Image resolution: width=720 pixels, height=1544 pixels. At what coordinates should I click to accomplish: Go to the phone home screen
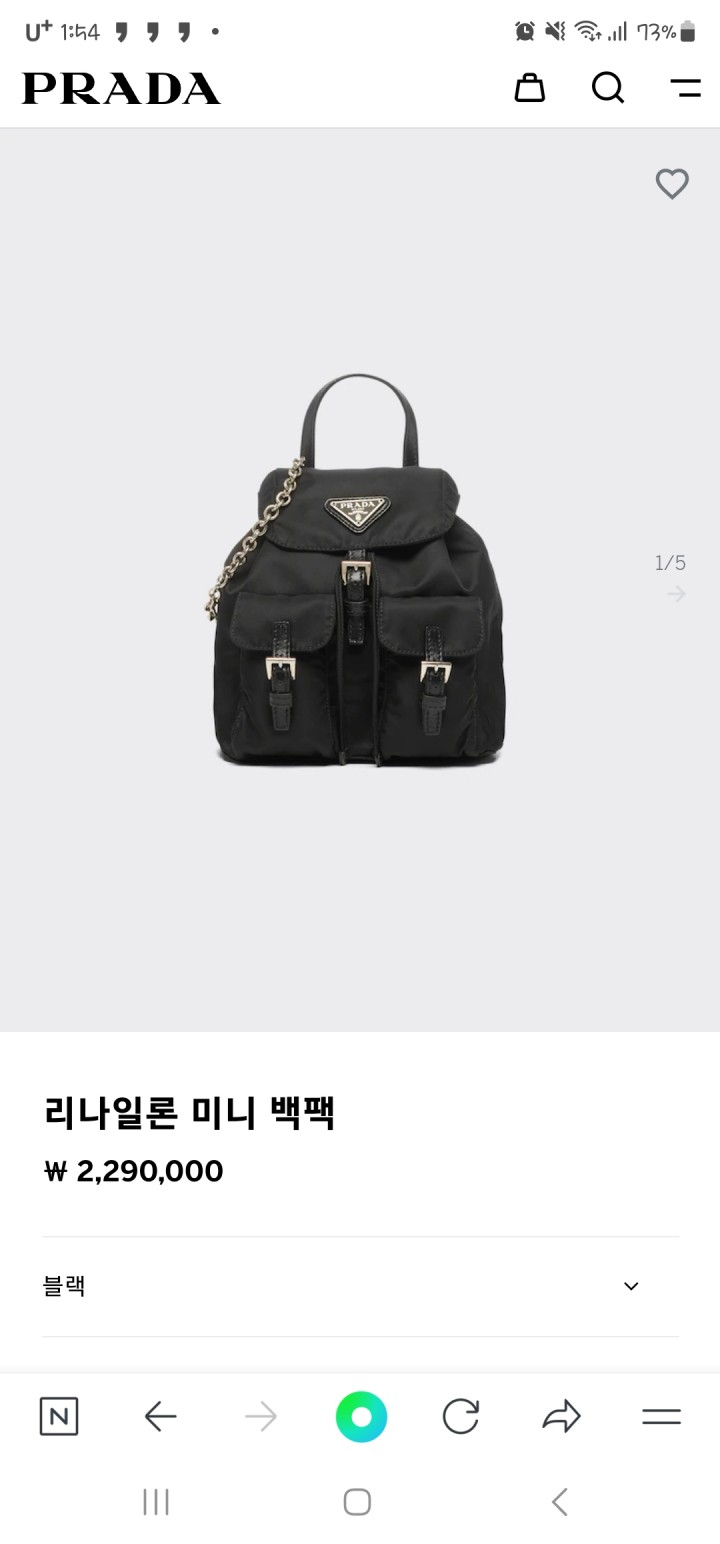357,1501
